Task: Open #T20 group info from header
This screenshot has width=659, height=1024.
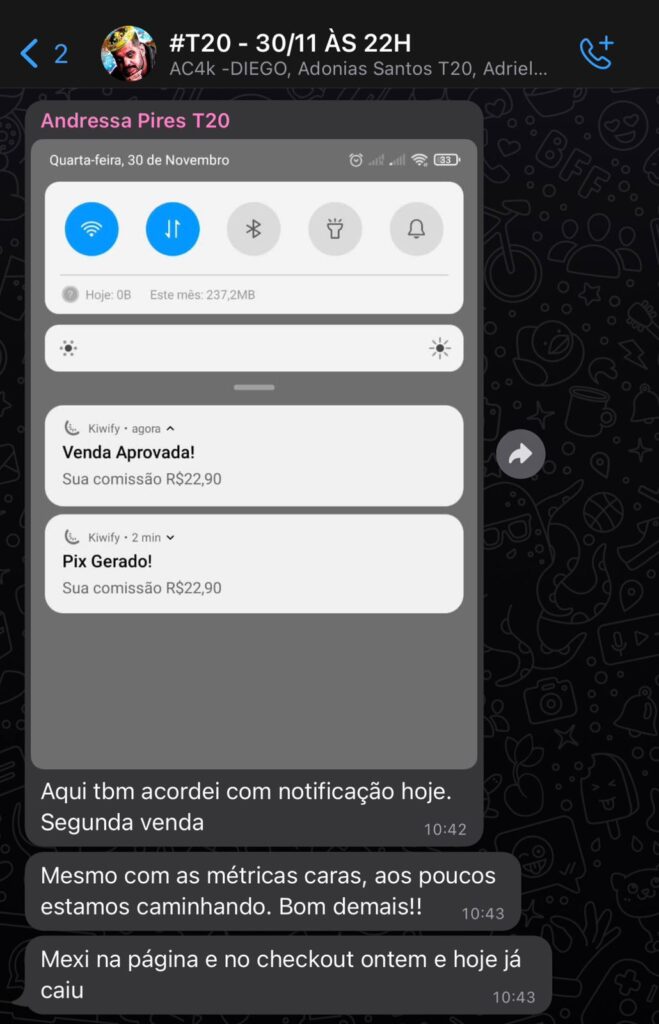Action: [x=360, y=55]
